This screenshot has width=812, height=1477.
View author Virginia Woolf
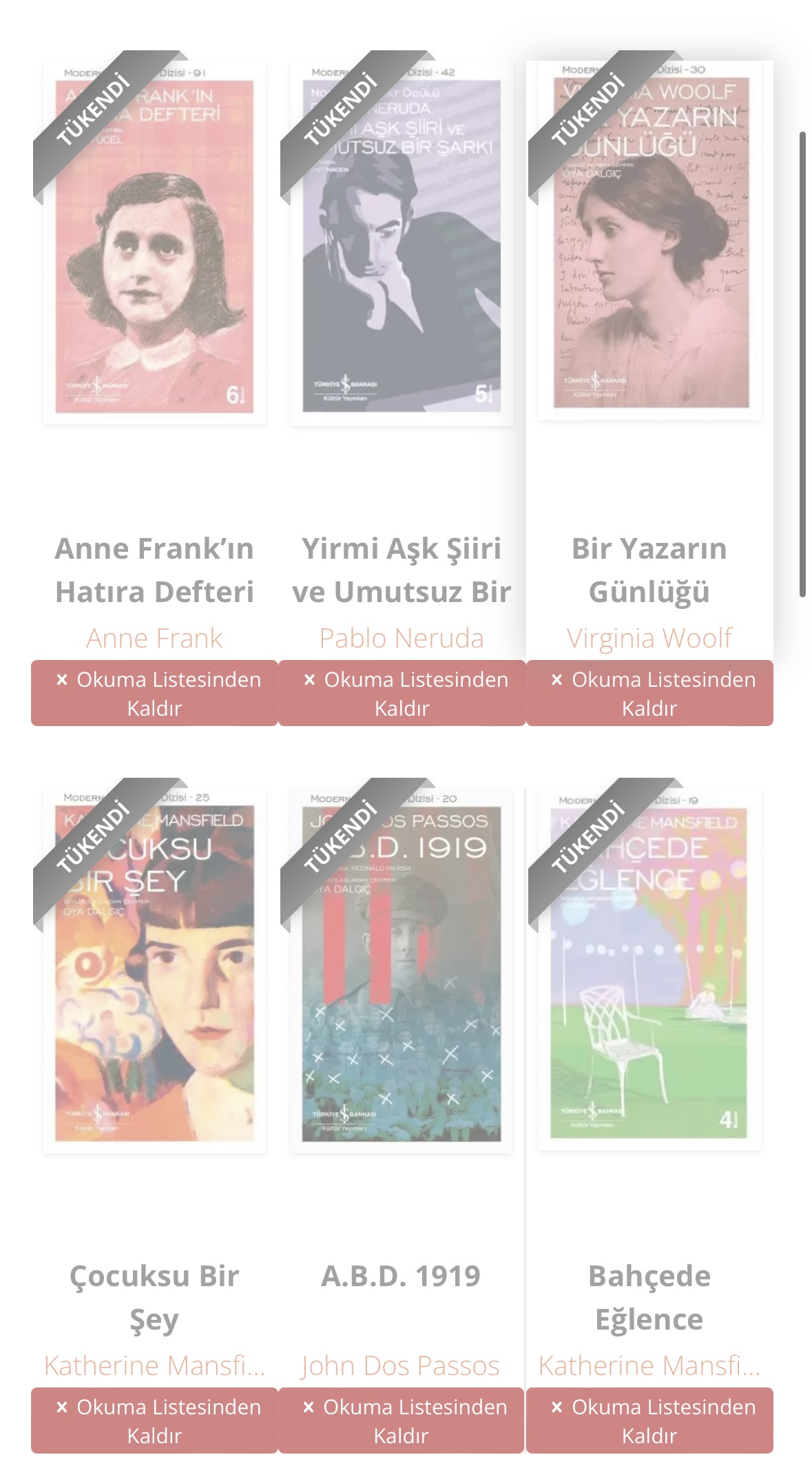[649, 638]
